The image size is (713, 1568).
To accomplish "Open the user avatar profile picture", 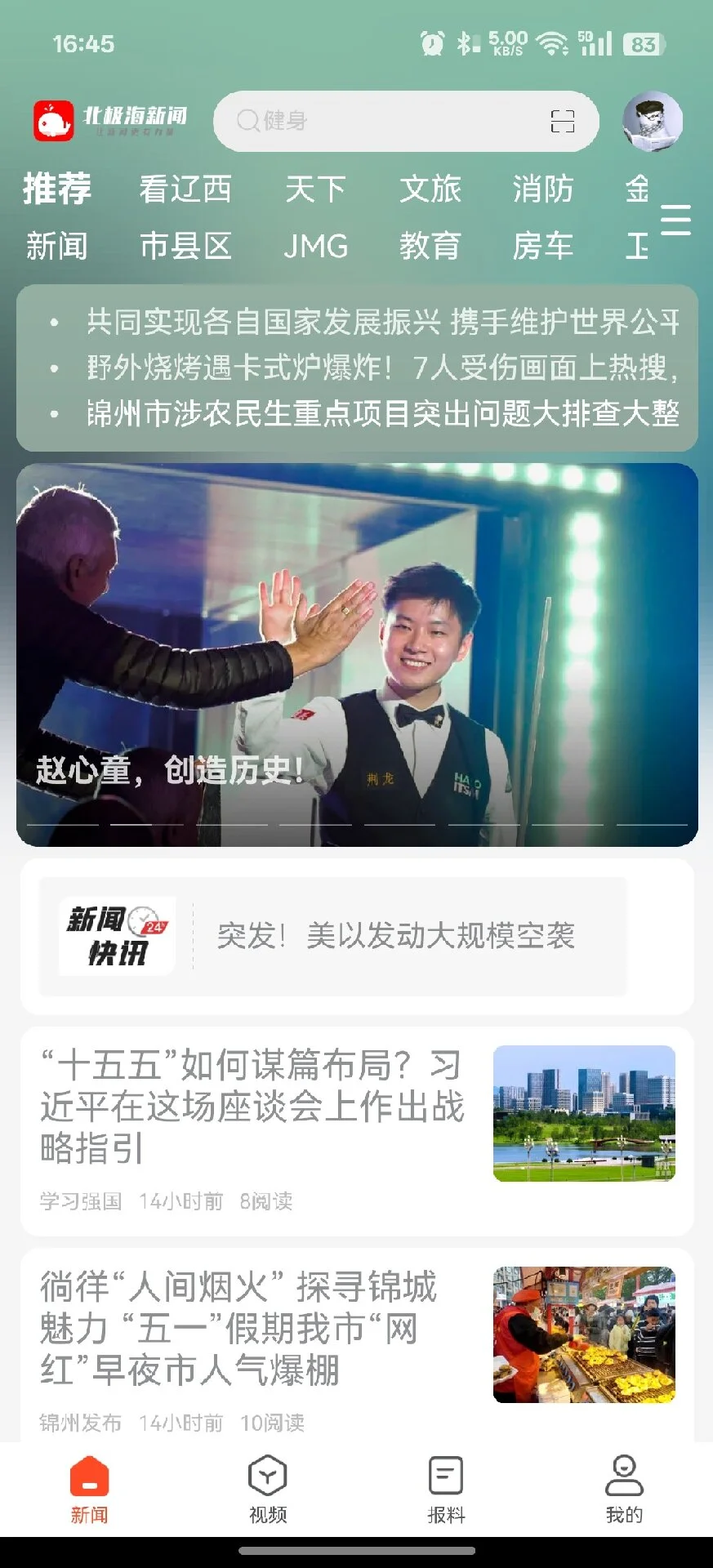I will click(x=650, y=121).
